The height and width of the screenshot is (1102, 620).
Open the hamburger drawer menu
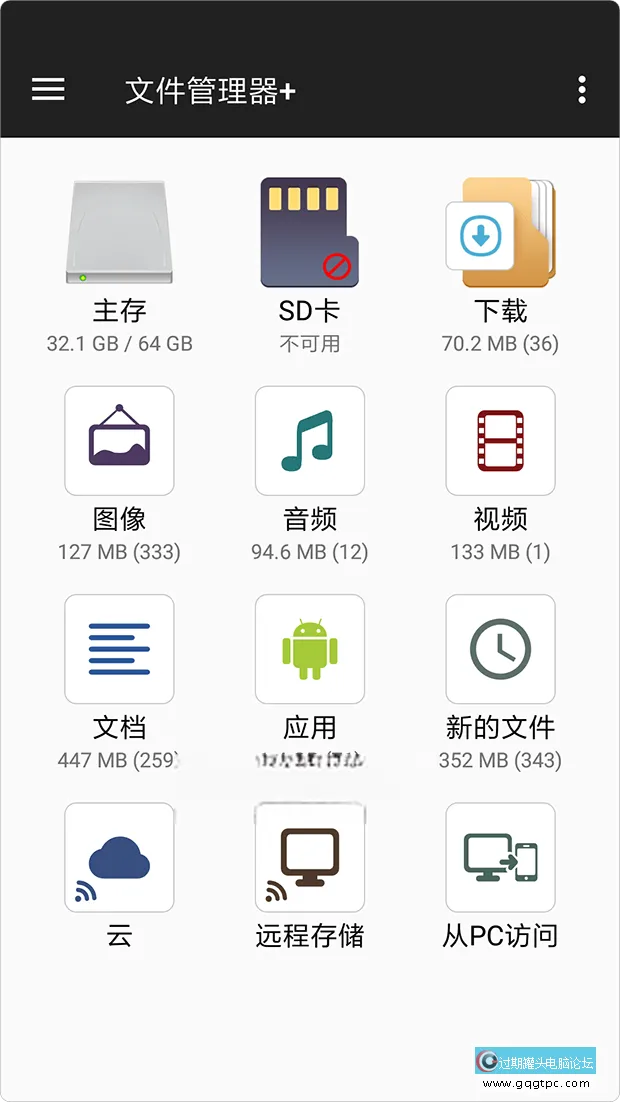[48, 90]
